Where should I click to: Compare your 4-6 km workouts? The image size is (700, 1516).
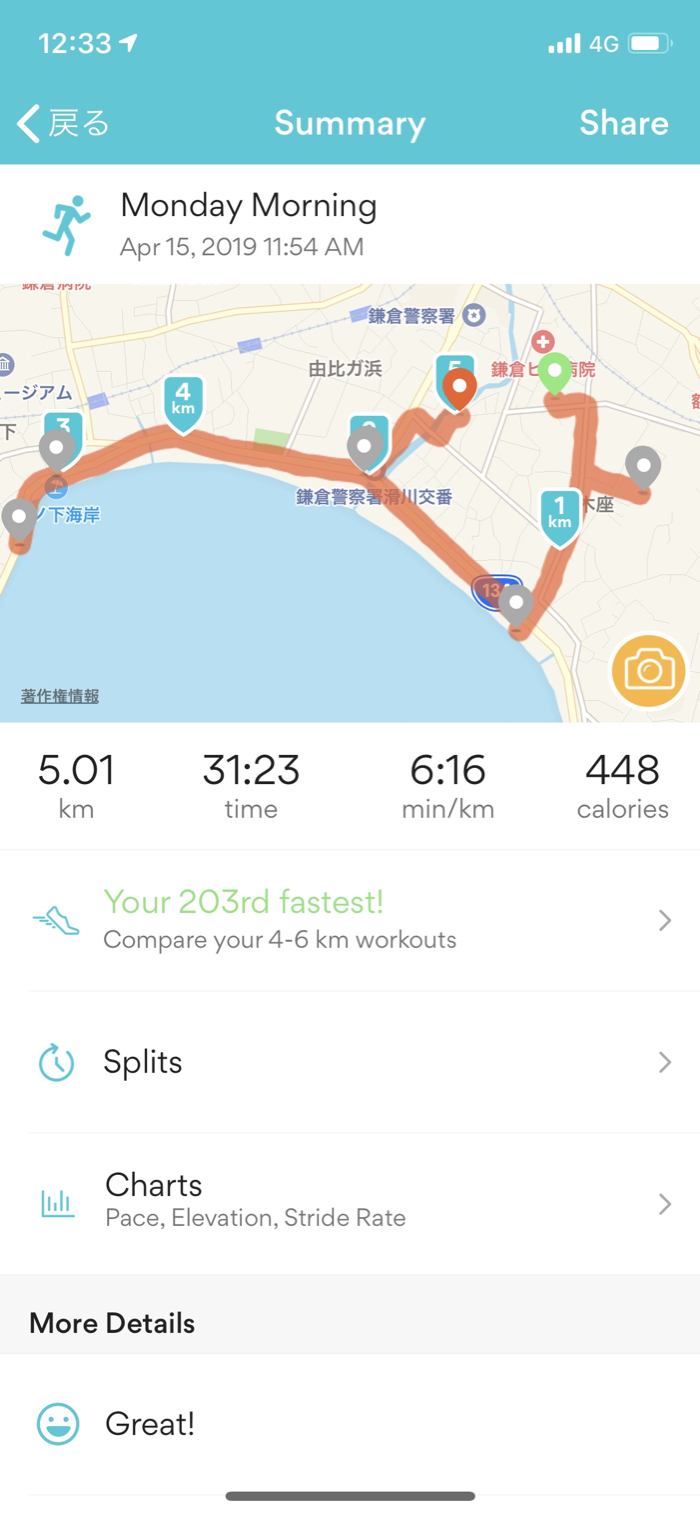[350, 920]
